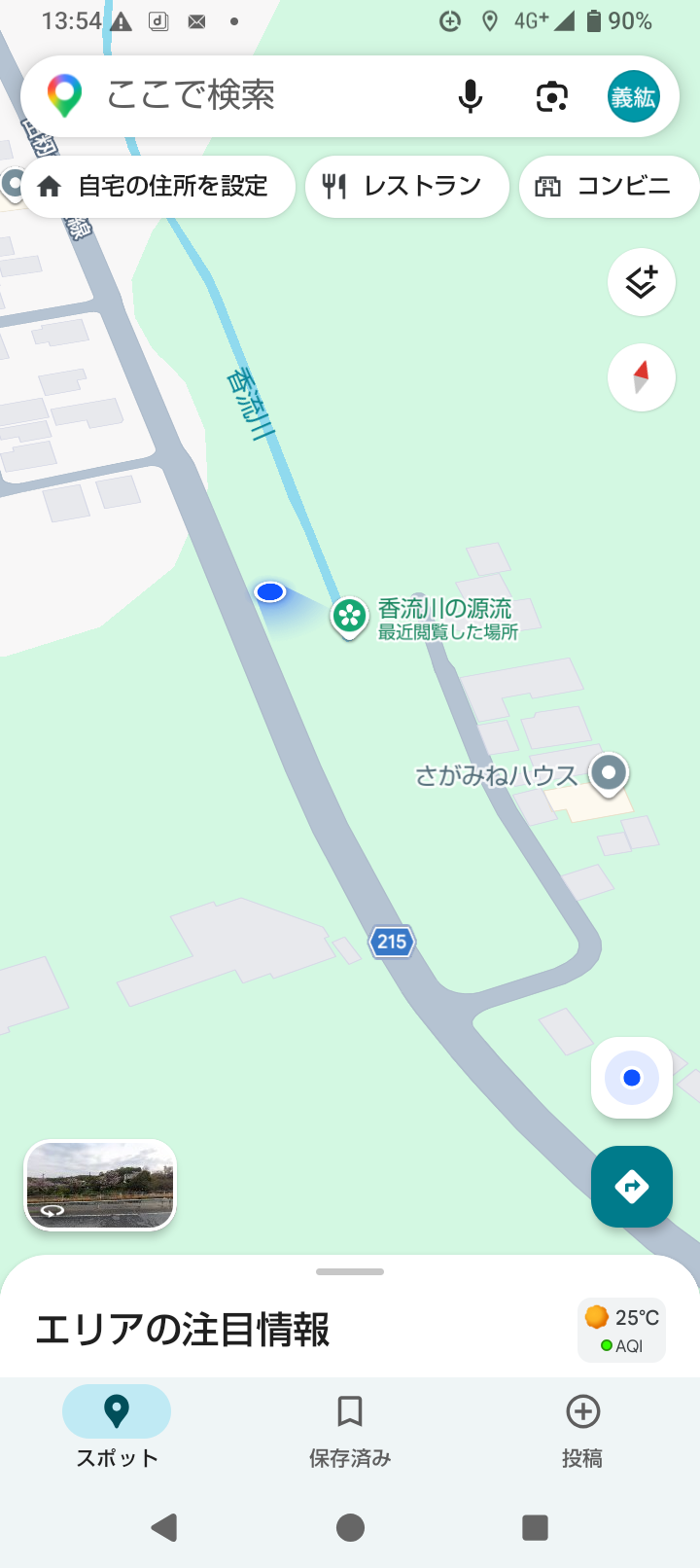Filter the map by レストラン chip
700x1568 pixels.
[x=407, y=186]
